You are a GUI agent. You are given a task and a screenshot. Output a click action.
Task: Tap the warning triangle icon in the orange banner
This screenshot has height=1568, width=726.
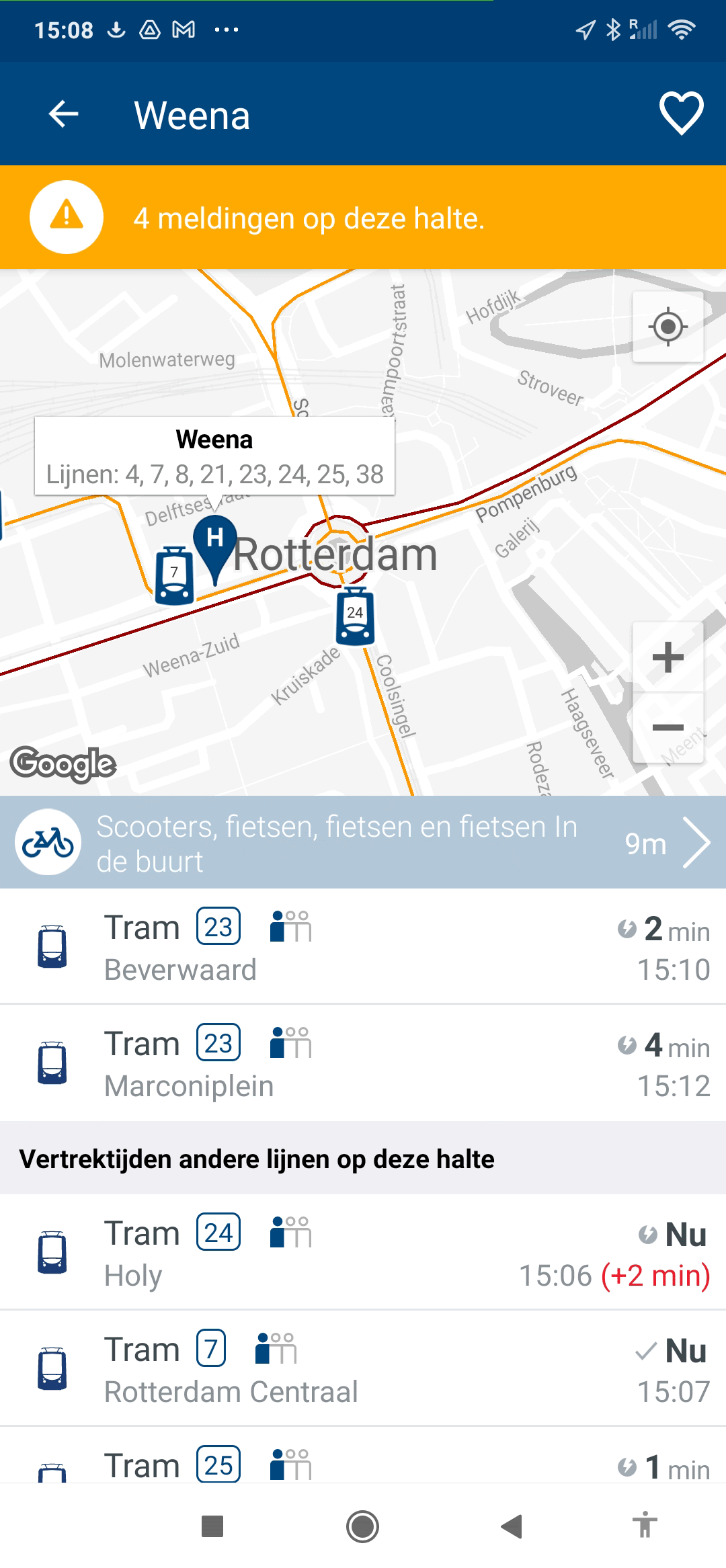coord(65,215)
